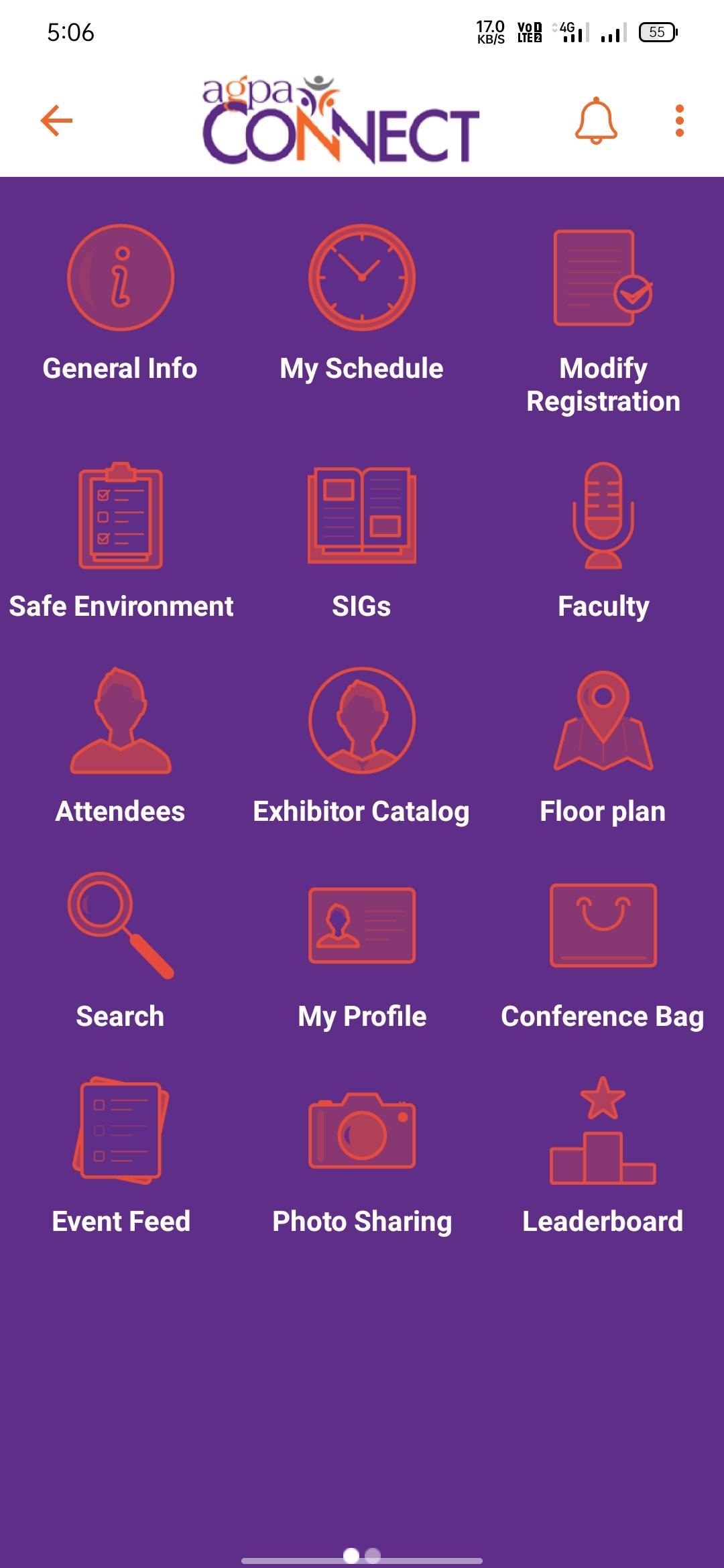Screen dimensions: 724x1568
Task: Browse the SIGs section
Action: click(x=362, y=541)
